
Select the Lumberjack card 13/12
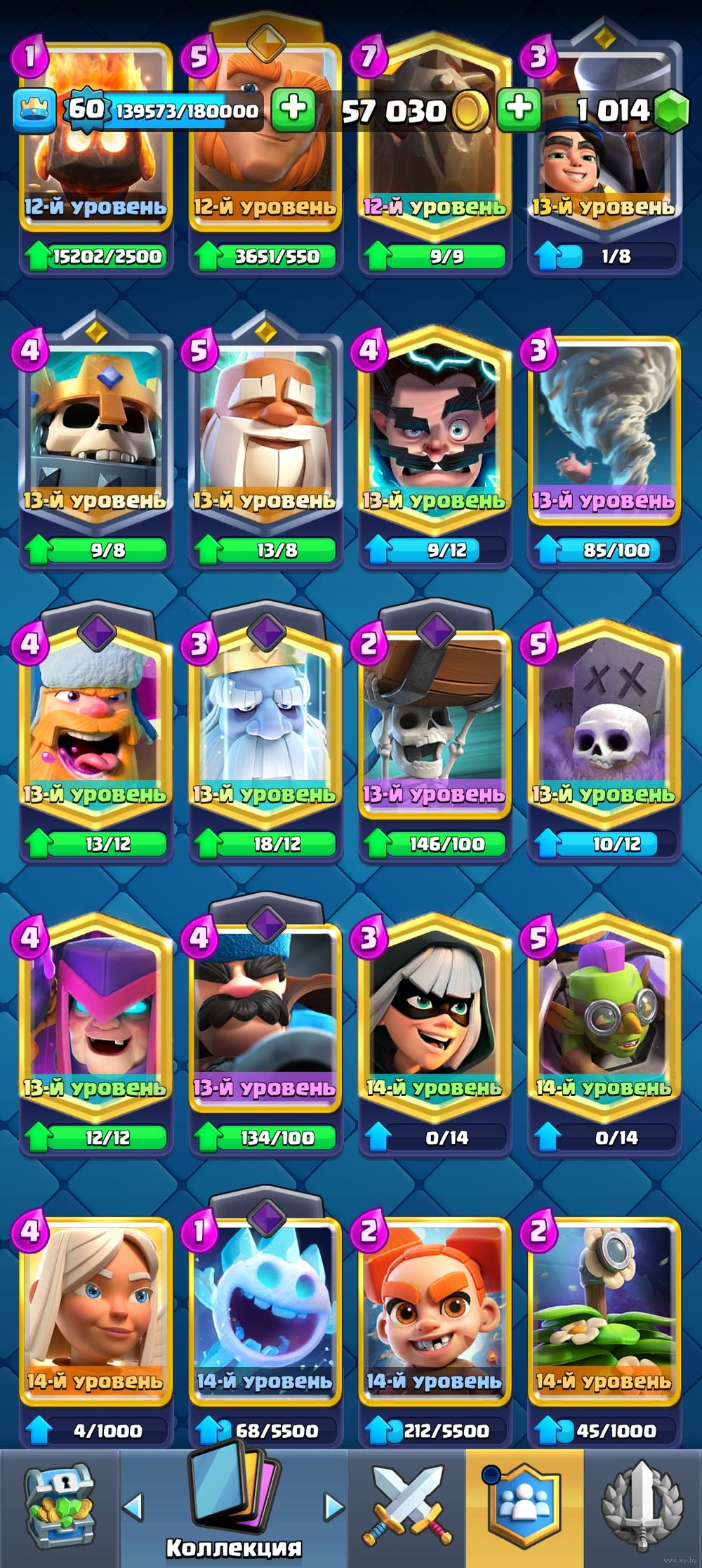pos(95,727)
